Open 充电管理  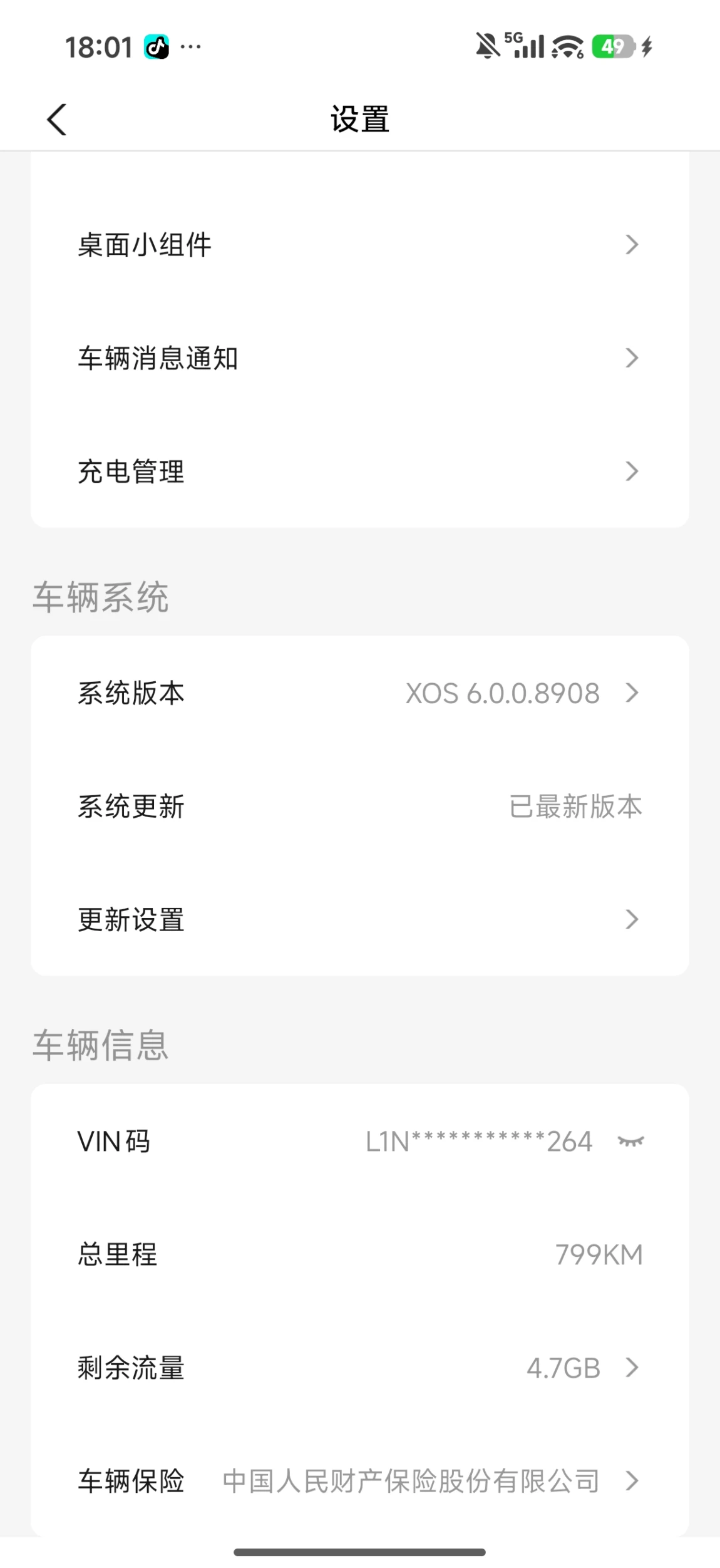click(x=359, y=472)
